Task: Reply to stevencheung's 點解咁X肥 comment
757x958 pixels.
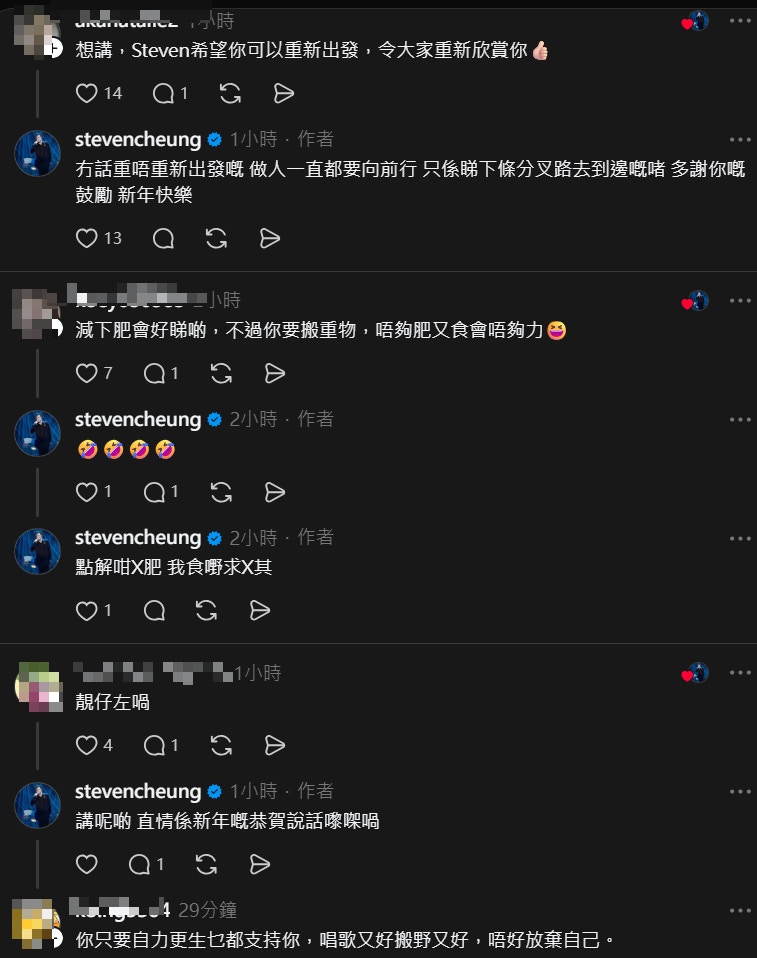Action: (x=154, y=610)
